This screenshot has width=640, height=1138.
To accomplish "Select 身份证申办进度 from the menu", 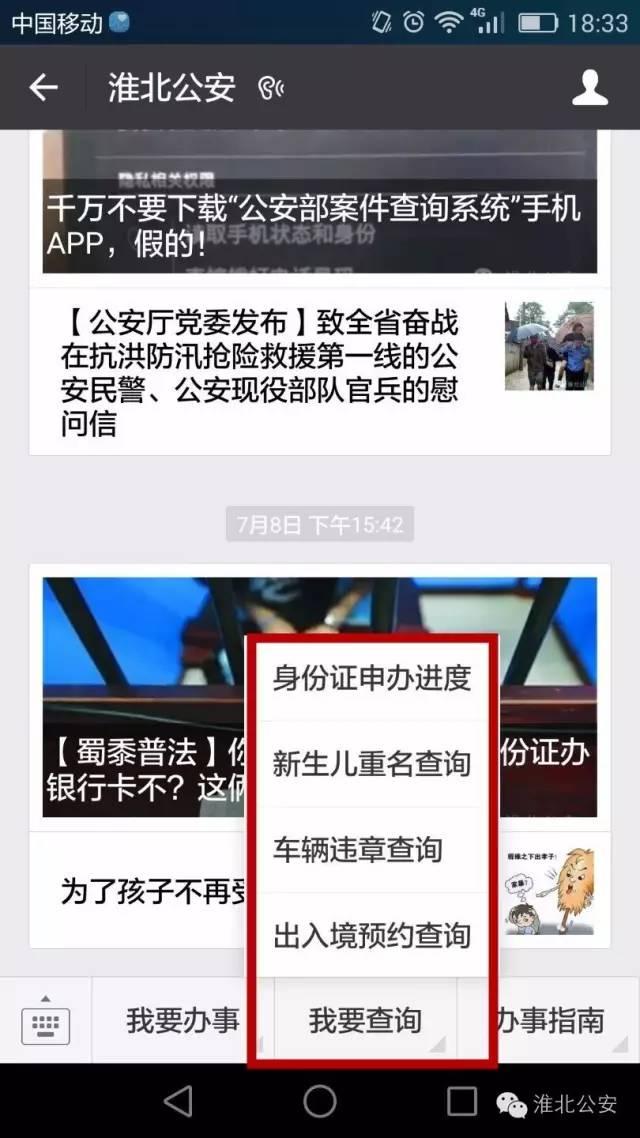I will pos(371,678).
